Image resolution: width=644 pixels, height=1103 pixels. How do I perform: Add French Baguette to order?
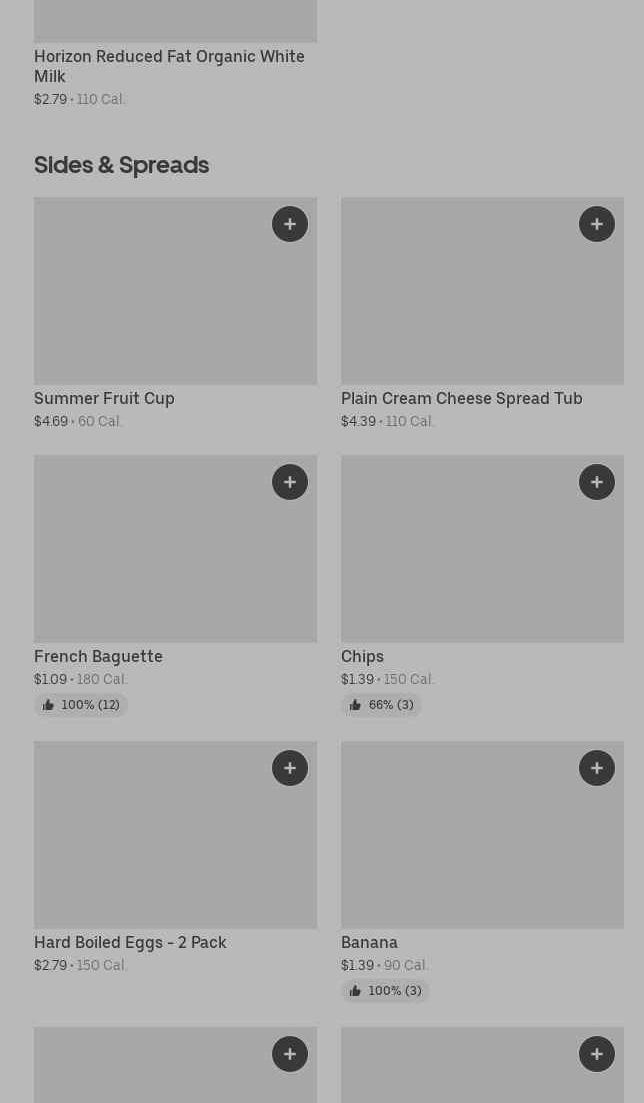(290, 482)
